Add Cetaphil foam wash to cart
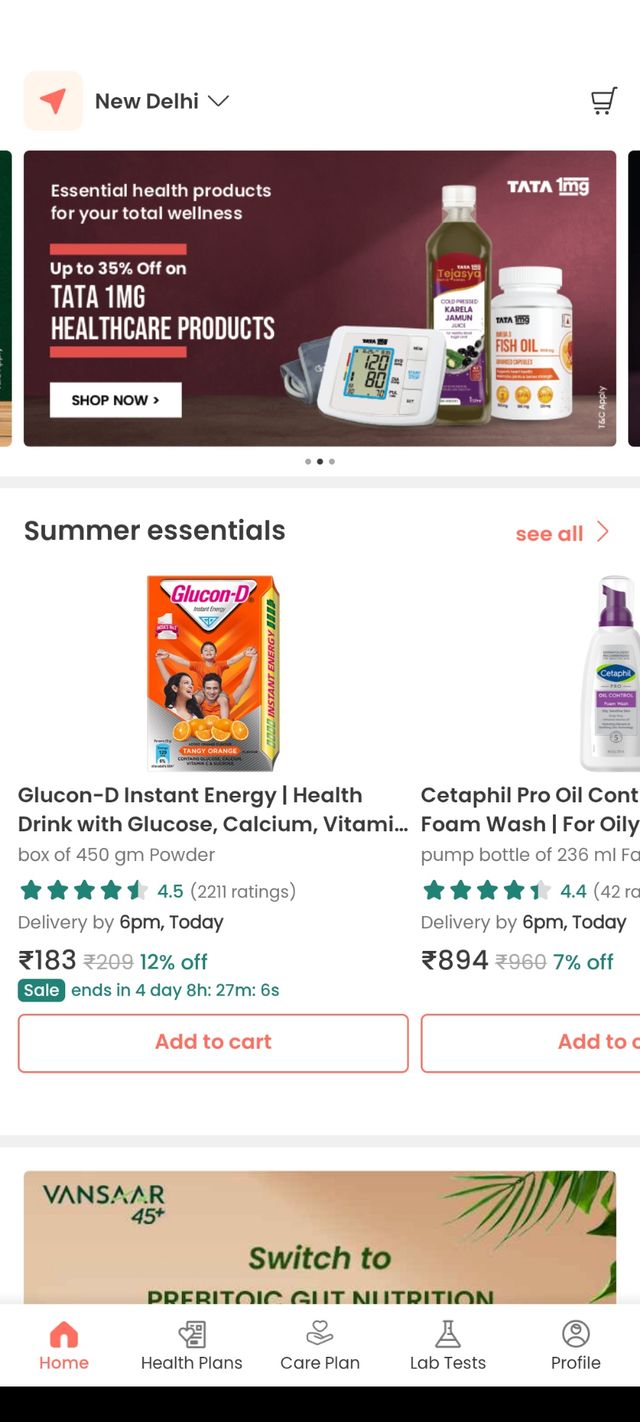Viewport: 640px width, 1422px height. pos(531,1043)
